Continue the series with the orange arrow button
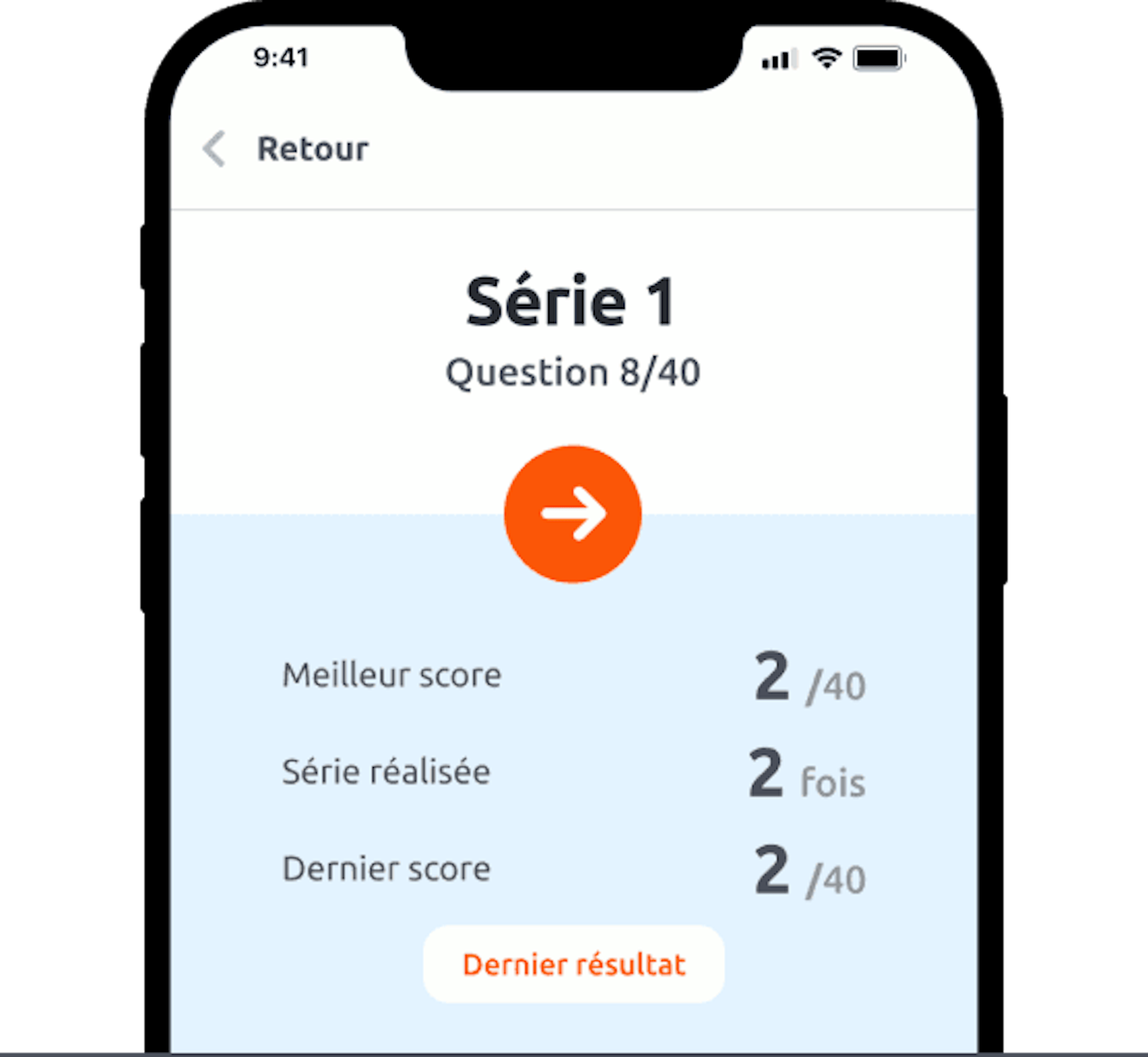The height and width of the screenshot is (1057, 1148). click(x=572, y=514)
